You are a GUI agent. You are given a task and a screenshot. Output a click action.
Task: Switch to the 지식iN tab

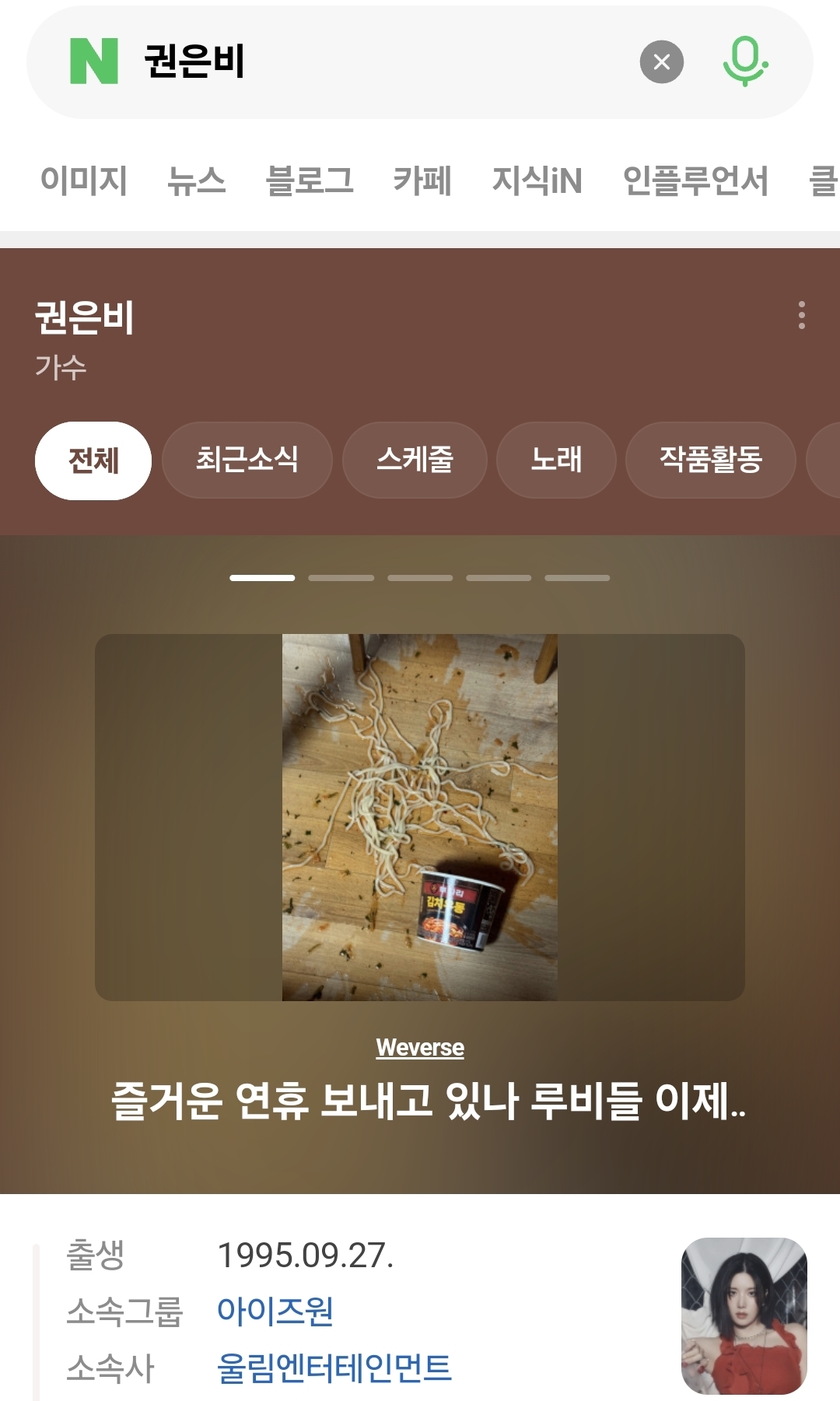pyautogui.click(x=537, y=180)
